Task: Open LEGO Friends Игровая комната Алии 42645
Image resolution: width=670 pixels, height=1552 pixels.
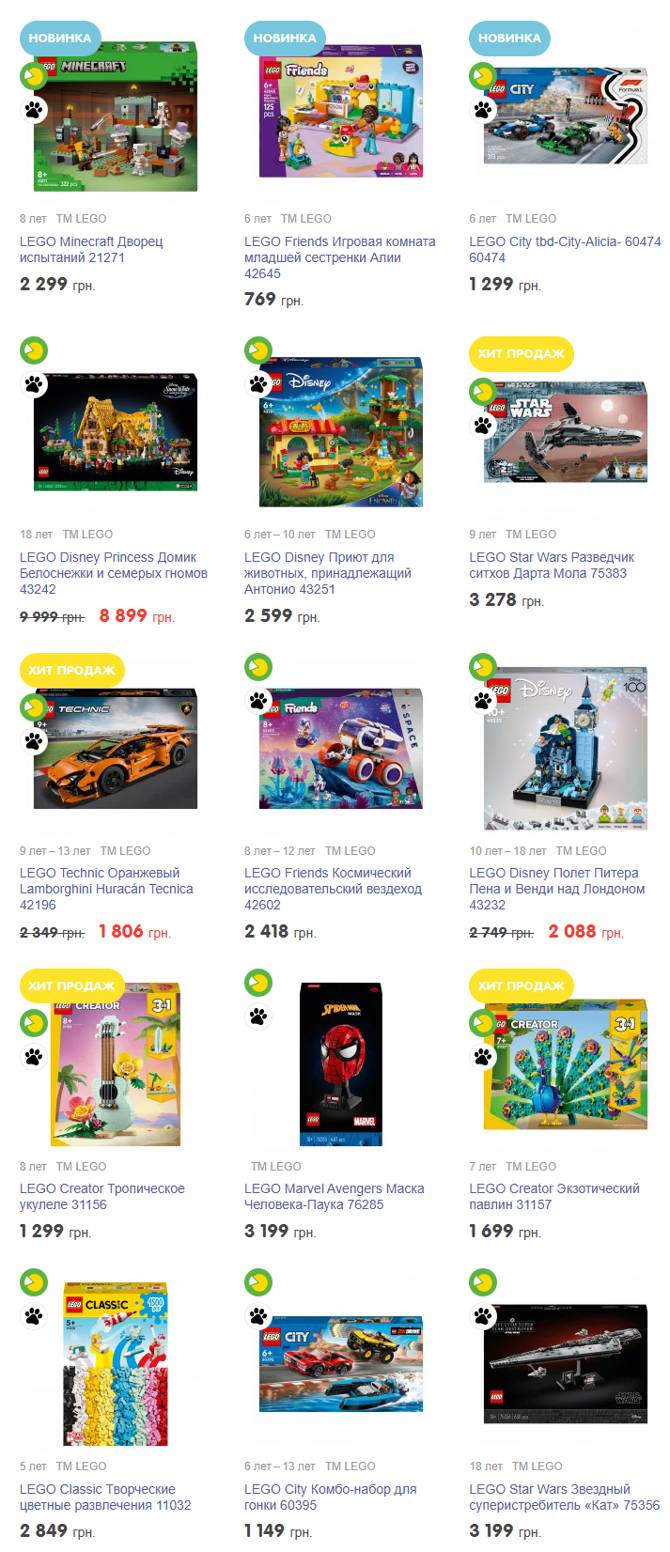Action: [339, 257]
